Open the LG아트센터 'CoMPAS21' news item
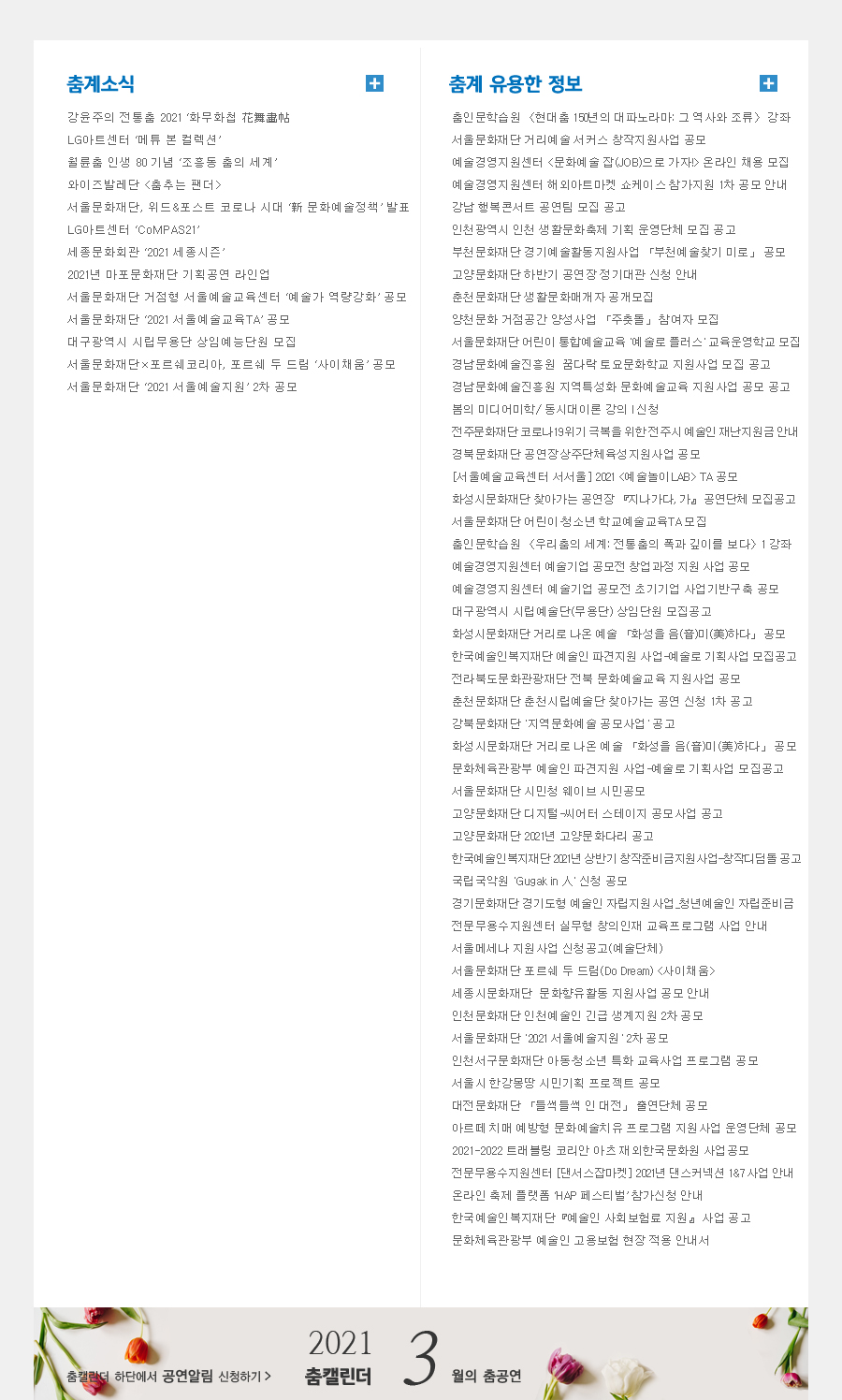Viewport: 842px width, 1400px height. tap(134, 229)
